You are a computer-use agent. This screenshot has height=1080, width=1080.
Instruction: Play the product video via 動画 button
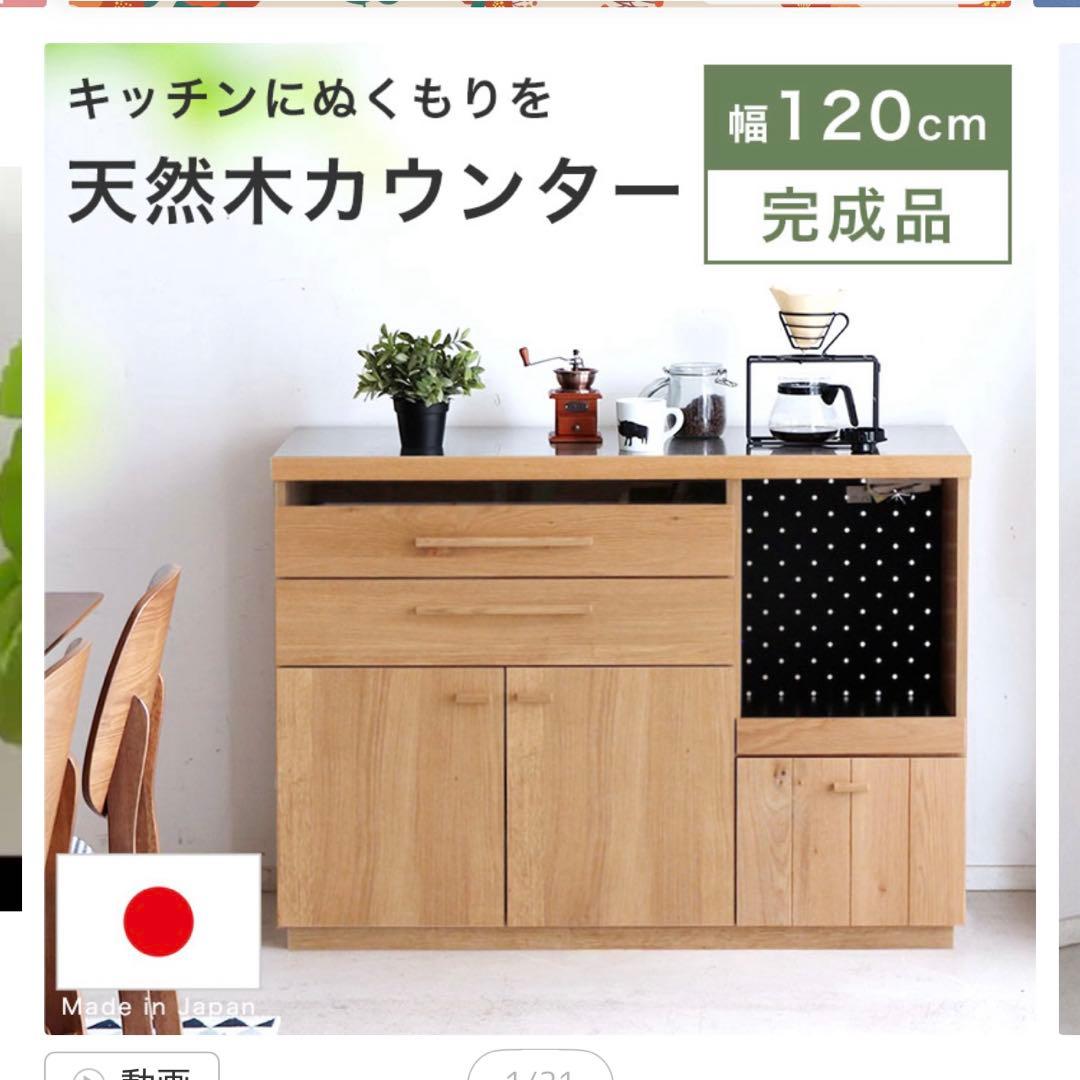coord(131,1068)
